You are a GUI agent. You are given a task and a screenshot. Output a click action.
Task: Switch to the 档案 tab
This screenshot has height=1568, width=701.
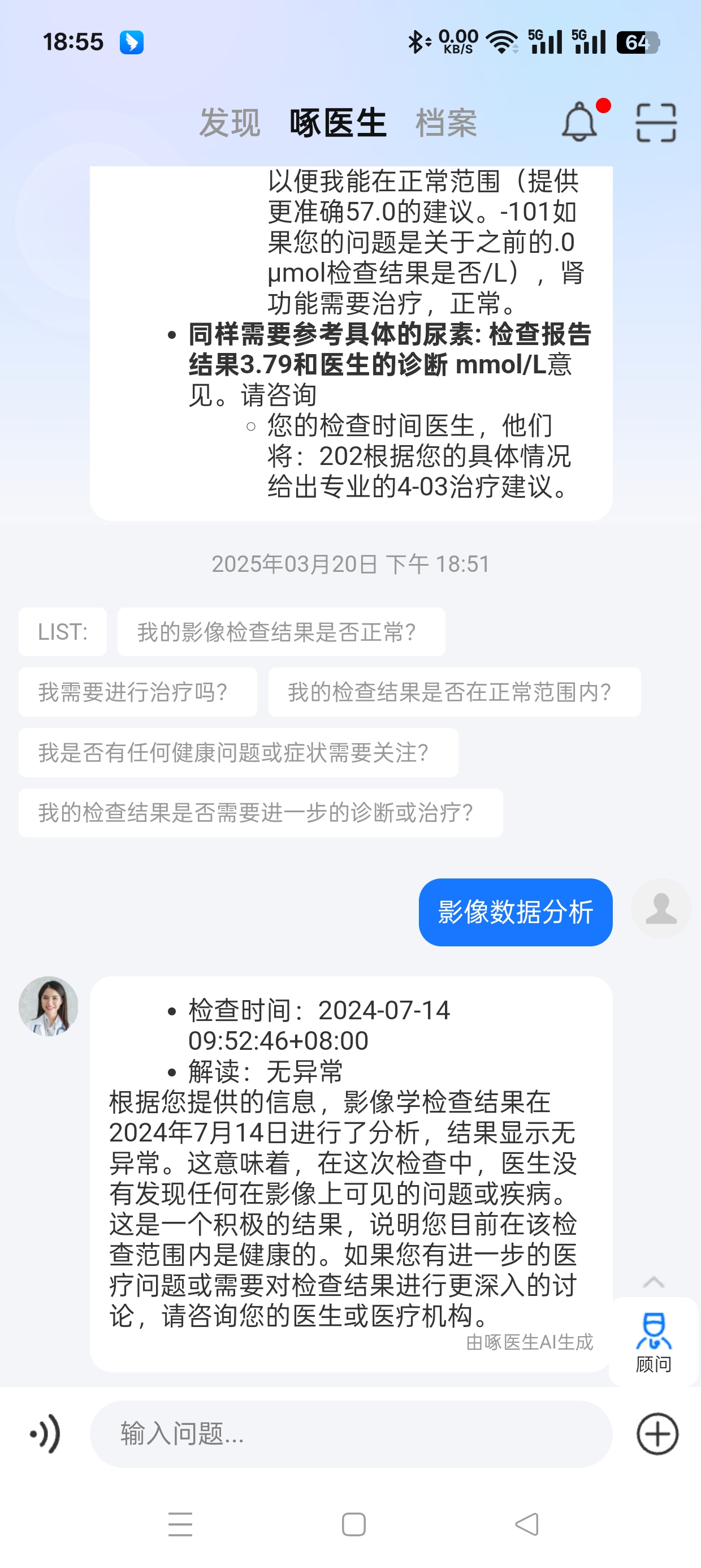pyautogui.click(x=446, y=122)
